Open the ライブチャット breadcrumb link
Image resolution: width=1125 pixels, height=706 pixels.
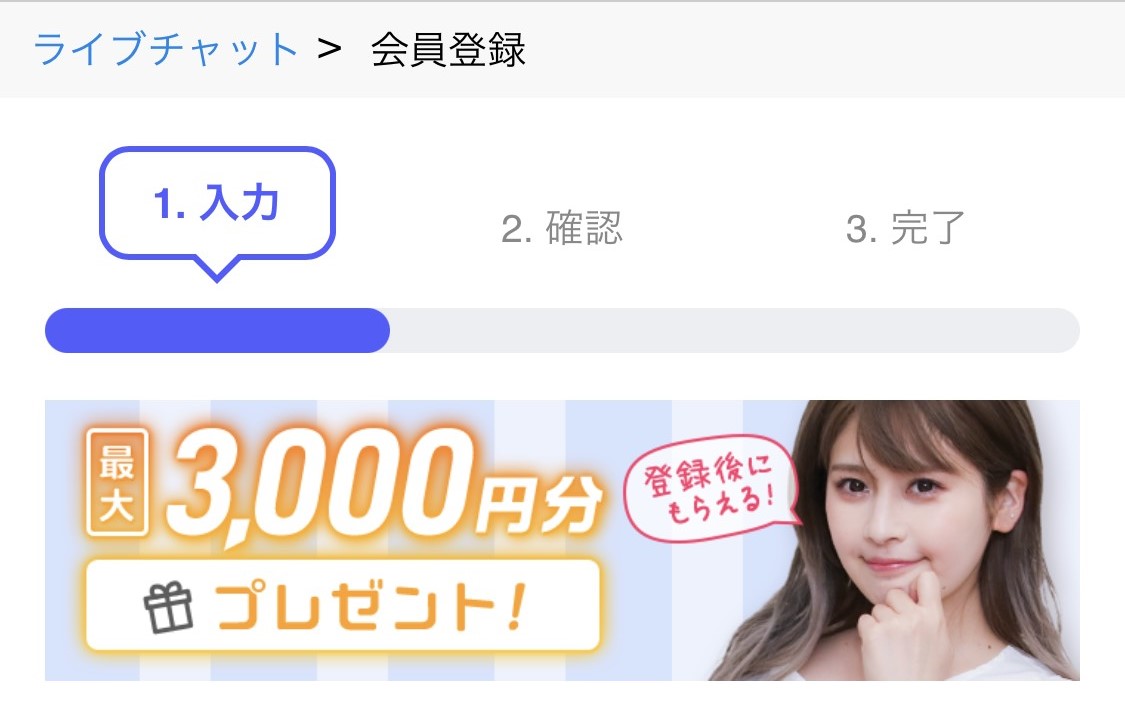tap(166, 49)
